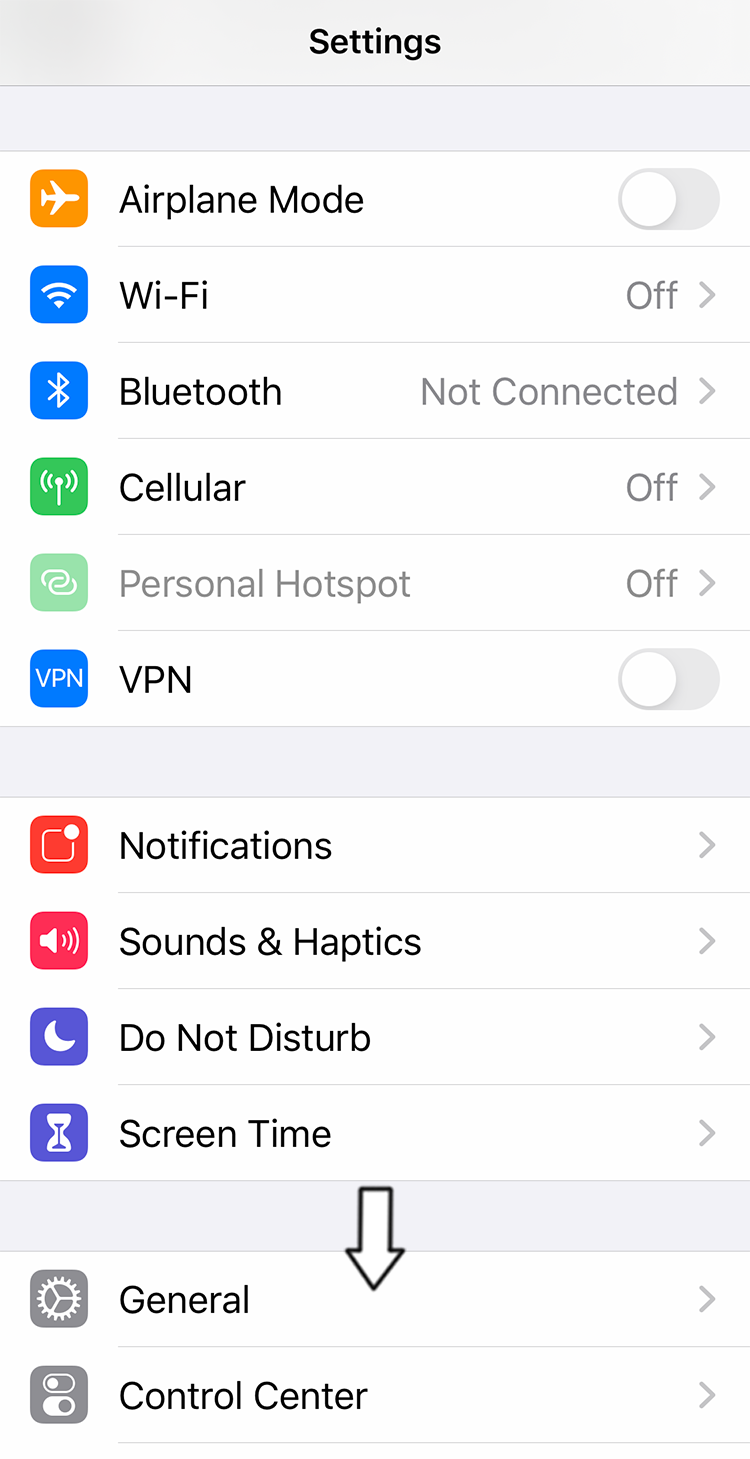Open Cellular settings
Screen dimensions: 750x1459
point(375,488)
